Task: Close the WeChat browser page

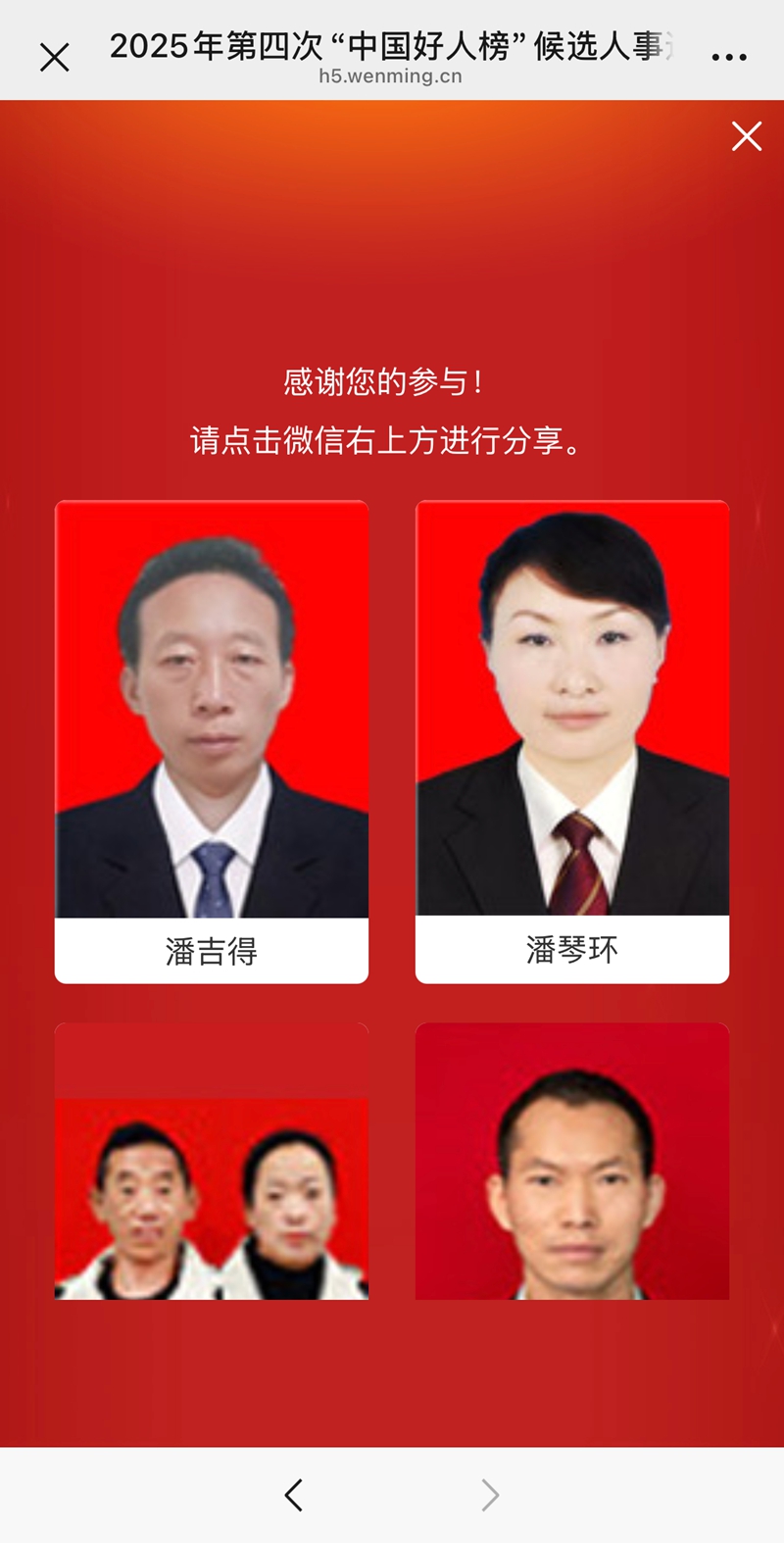Action: pos(55,58)
